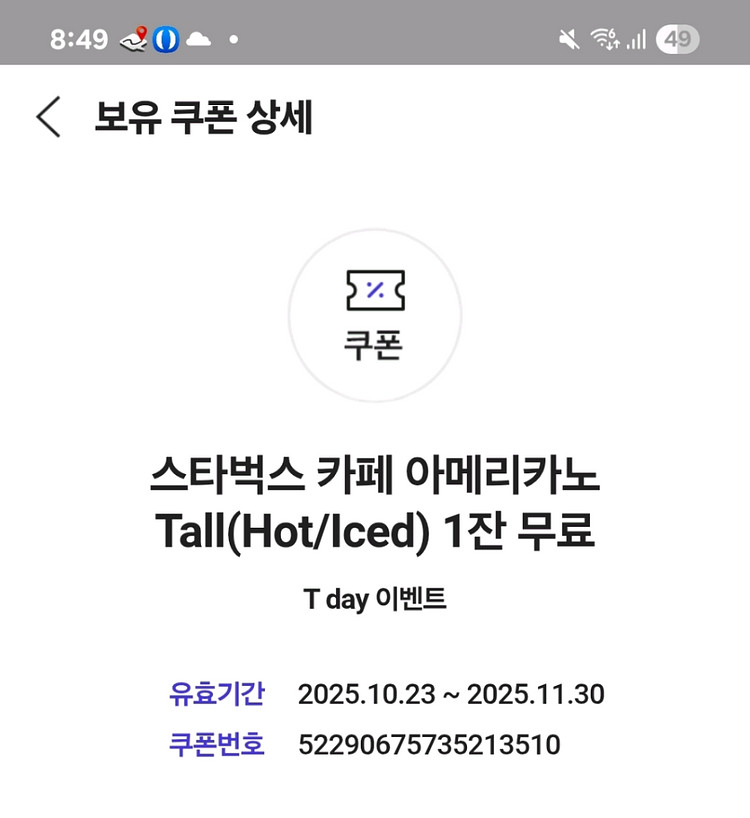
Task: Tap the dot notification indicator in status bar
Action: 232,38
